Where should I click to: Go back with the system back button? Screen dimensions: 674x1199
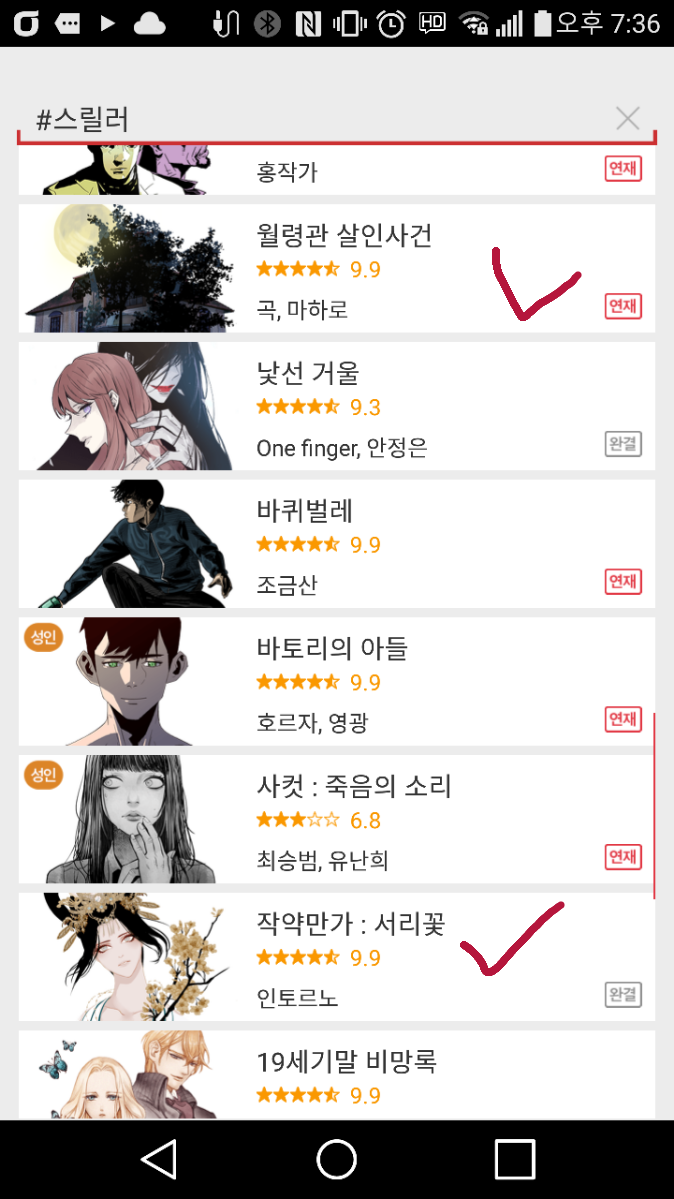pos(159,1160)
